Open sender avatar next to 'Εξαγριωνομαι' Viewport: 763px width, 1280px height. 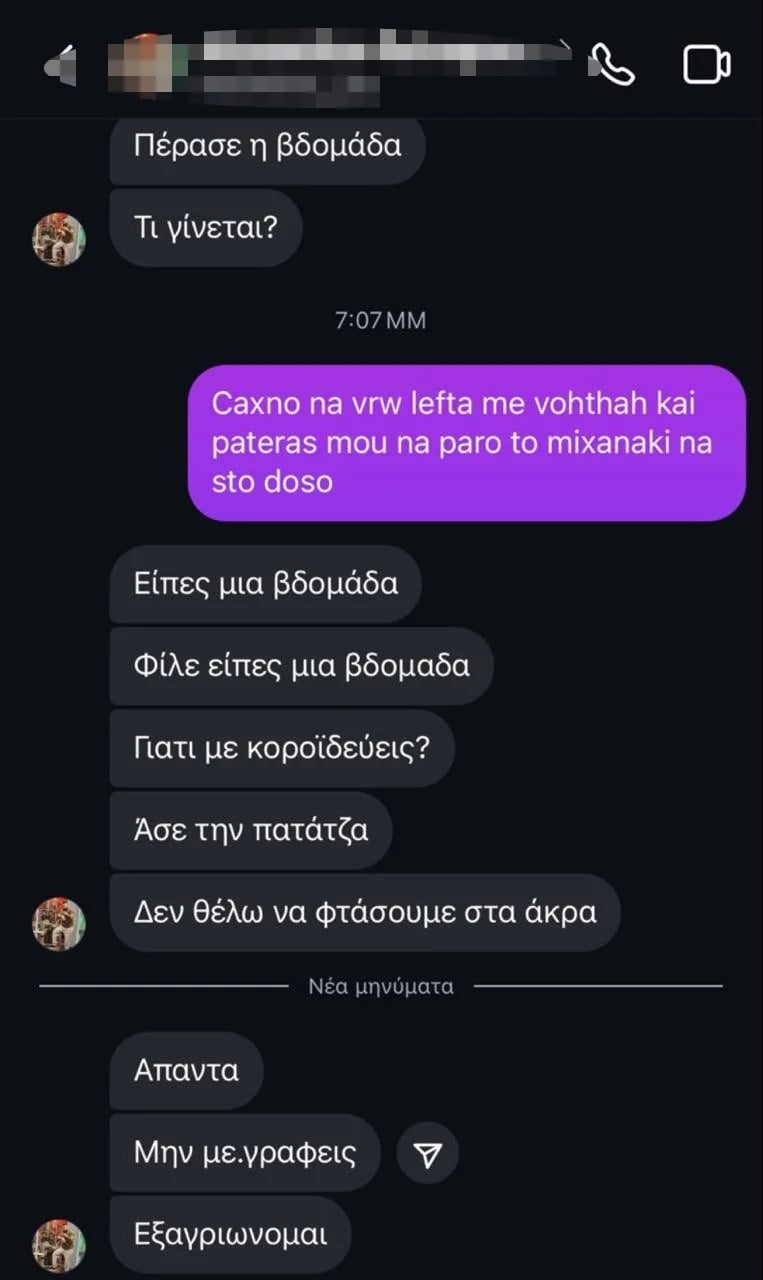pyautogui.click(x=59, y=1246)
